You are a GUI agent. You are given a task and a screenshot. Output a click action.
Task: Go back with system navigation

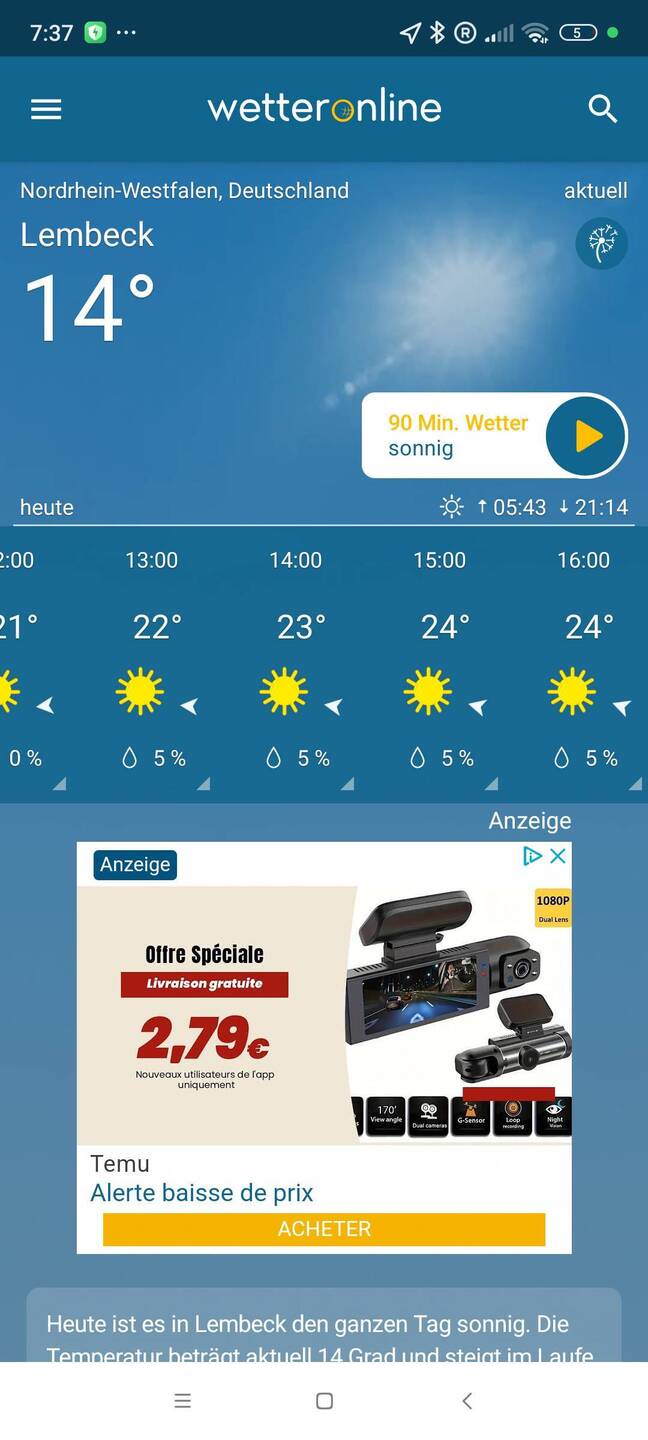[x=467, y=1401]
